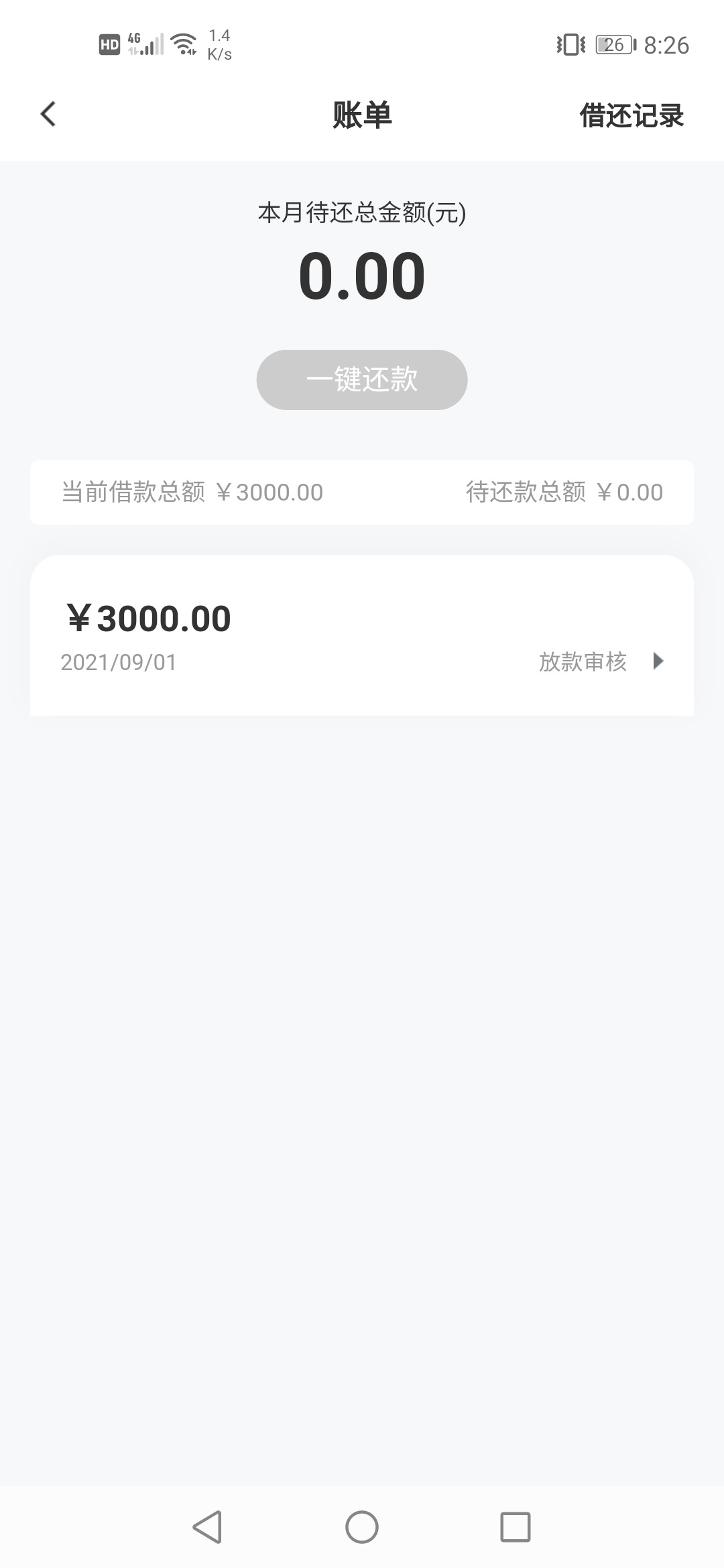Tap the system home button

pos(362,1527)
